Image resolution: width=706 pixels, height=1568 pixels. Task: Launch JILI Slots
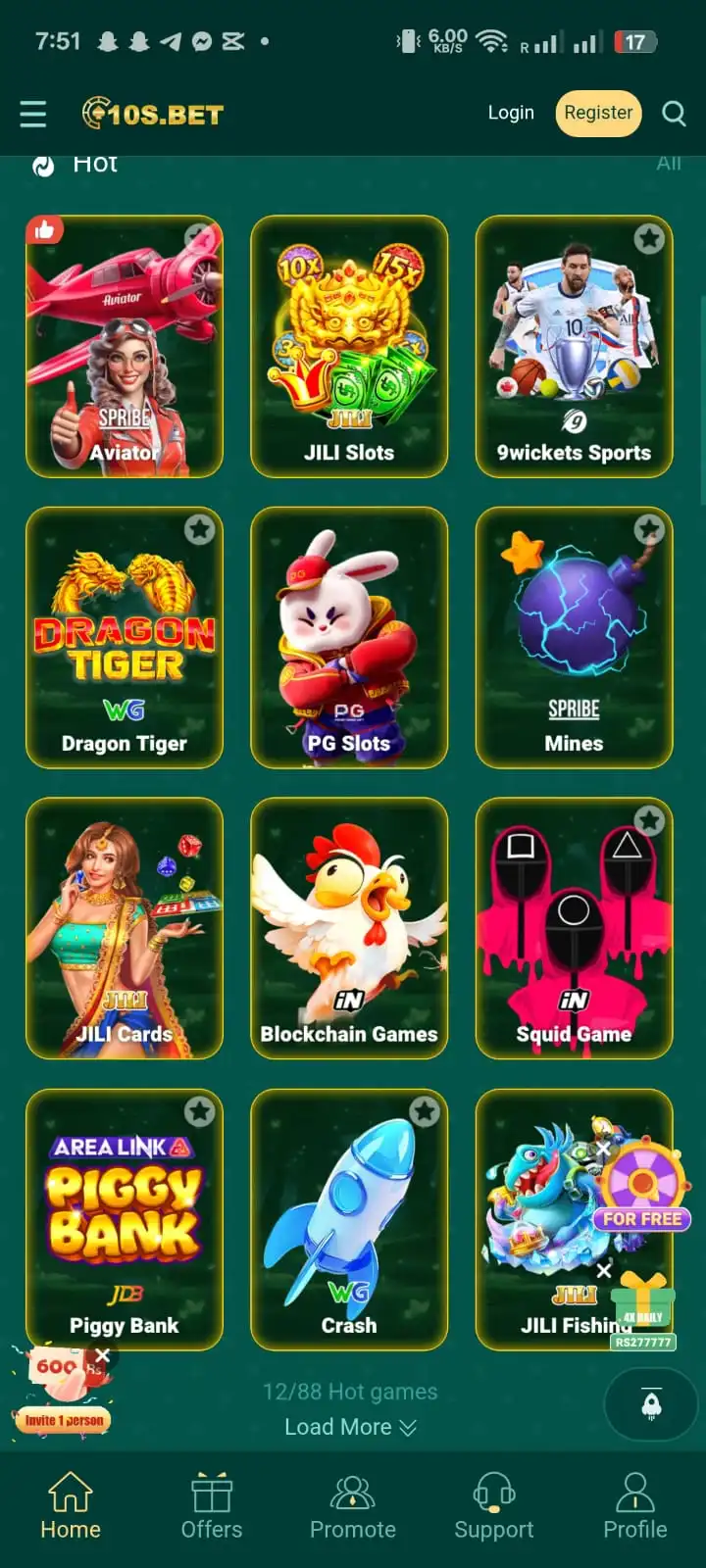click(349, 346)
